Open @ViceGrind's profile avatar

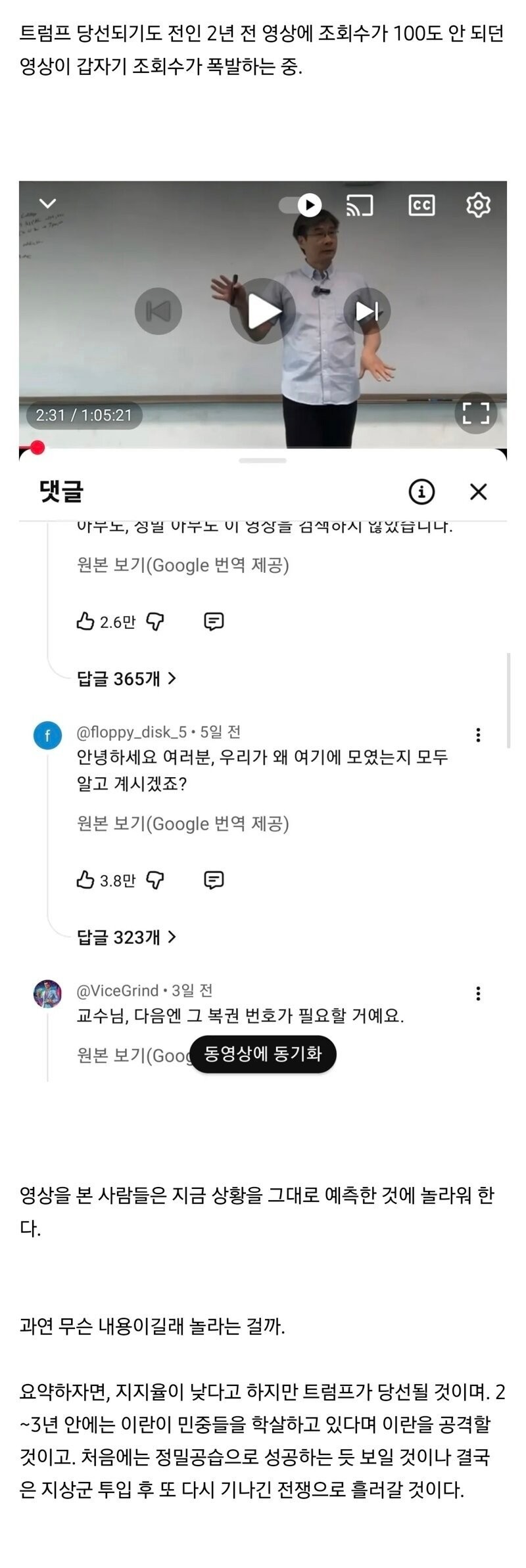point(47,991)
